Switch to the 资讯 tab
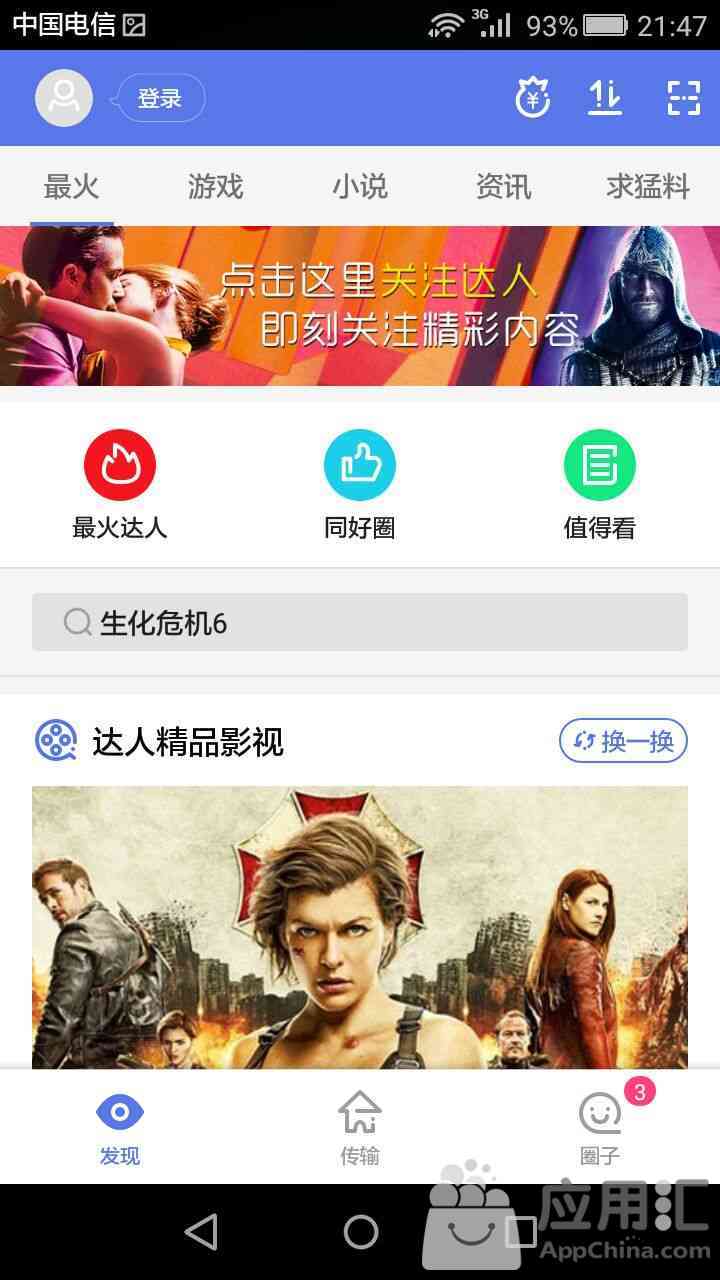Viewport: 720px width, 1280px height. point(503,187)
